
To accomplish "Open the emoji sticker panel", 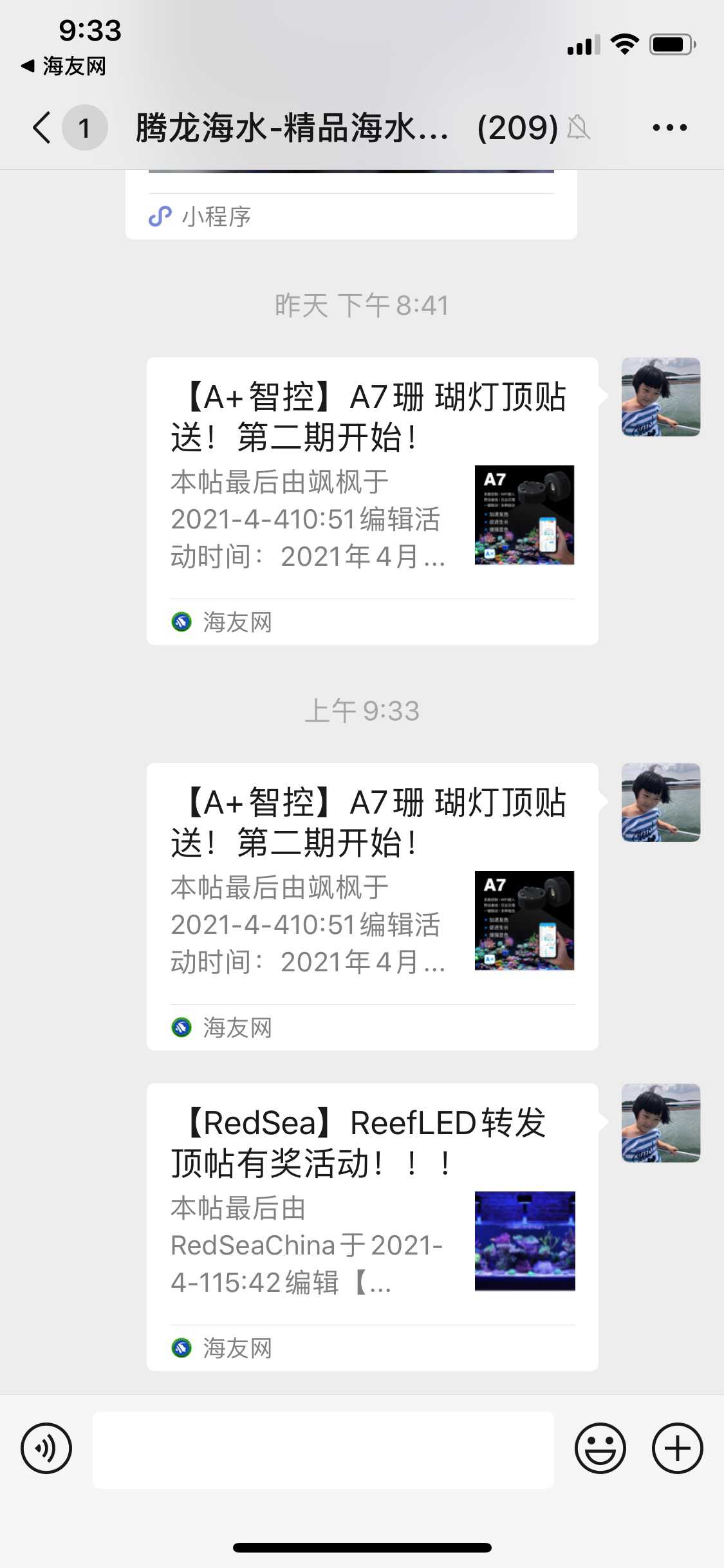I will coord(600,1448).
